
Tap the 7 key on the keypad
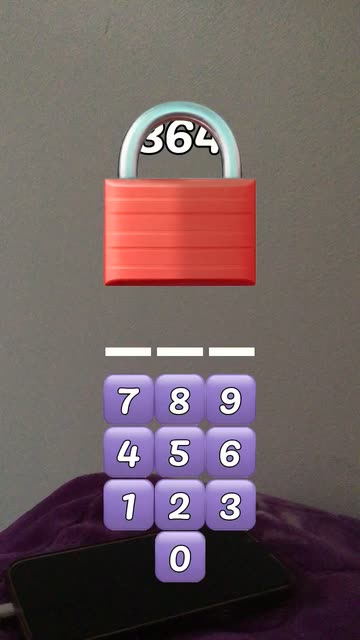129,400
